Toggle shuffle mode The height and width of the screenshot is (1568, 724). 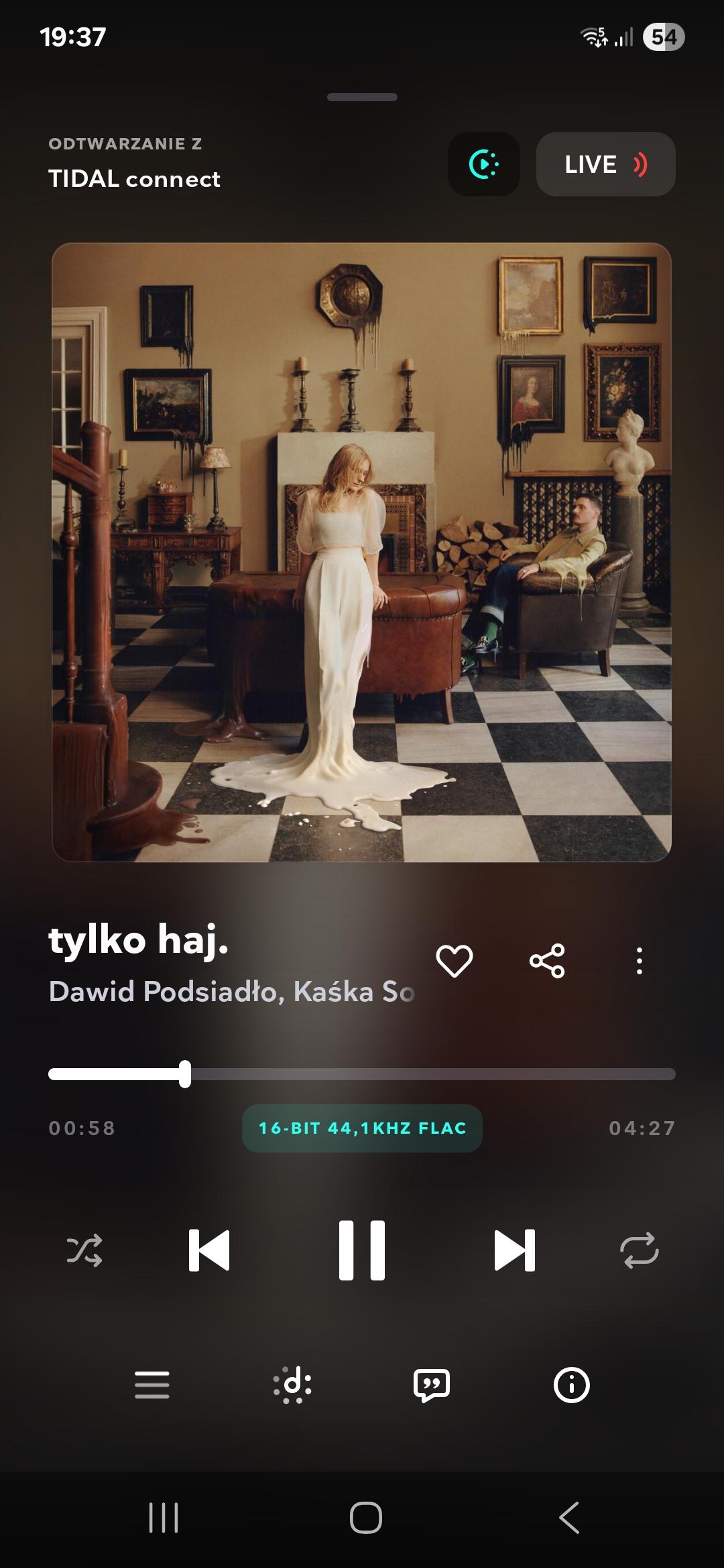coord(84,1250)
